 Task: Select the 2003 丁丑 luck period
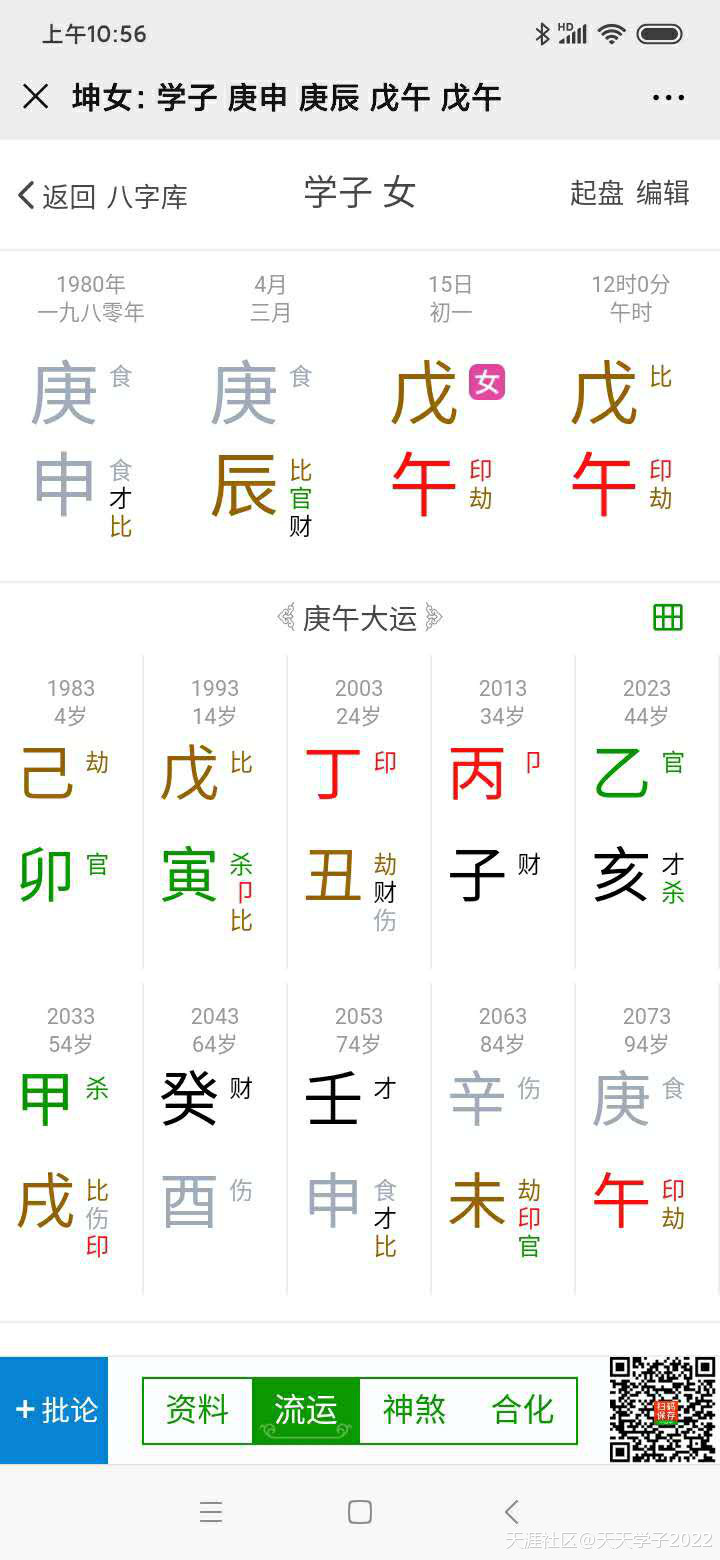[359, 811]
